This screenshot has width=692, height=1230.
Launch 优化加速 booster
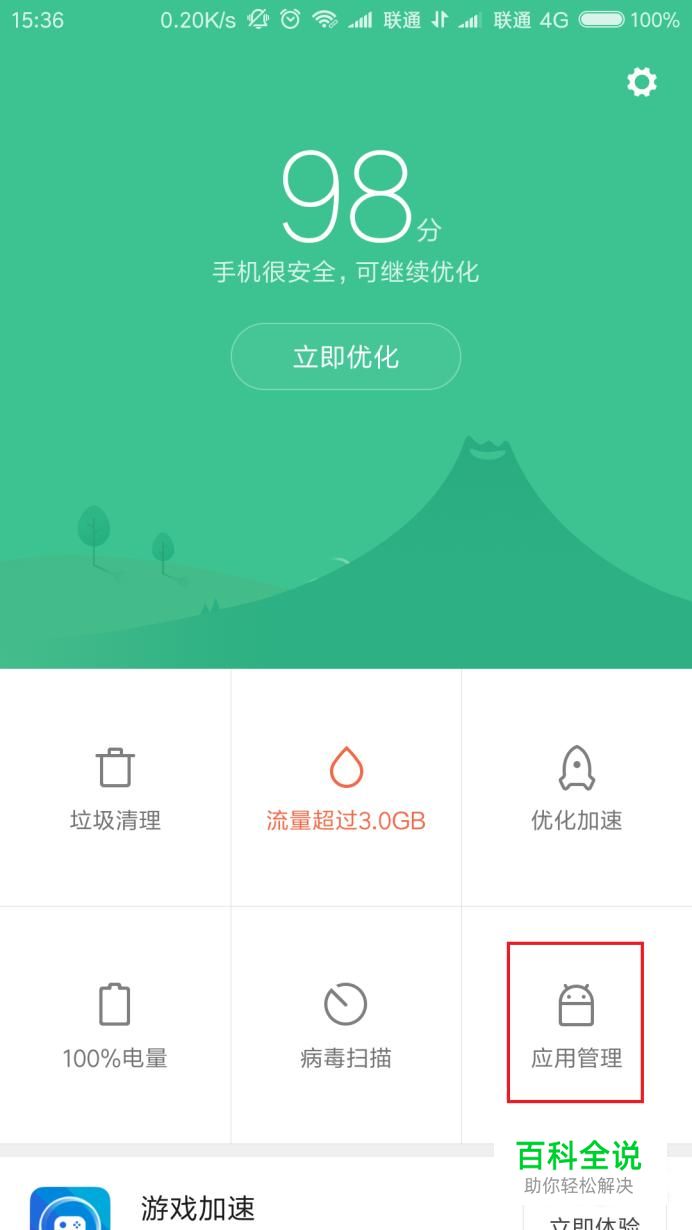(576, 788)
